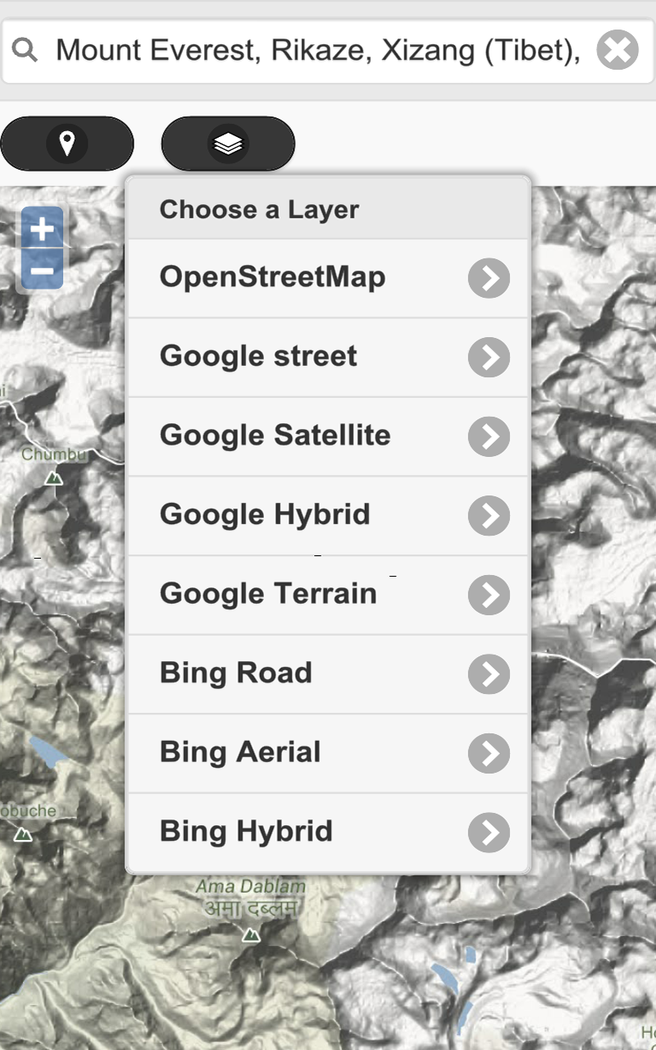Select the OpenStreetMap layer

(327, 278)
